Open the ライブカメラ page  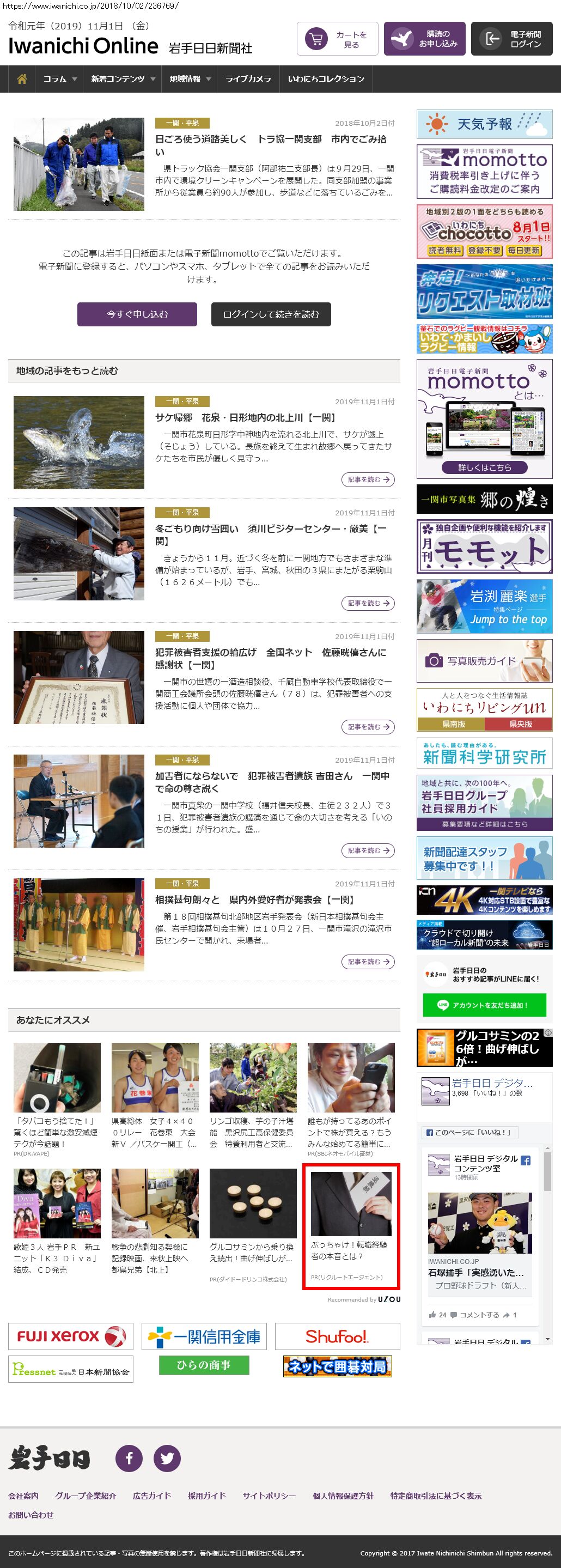pyautogui.click(x=248, y=79)
